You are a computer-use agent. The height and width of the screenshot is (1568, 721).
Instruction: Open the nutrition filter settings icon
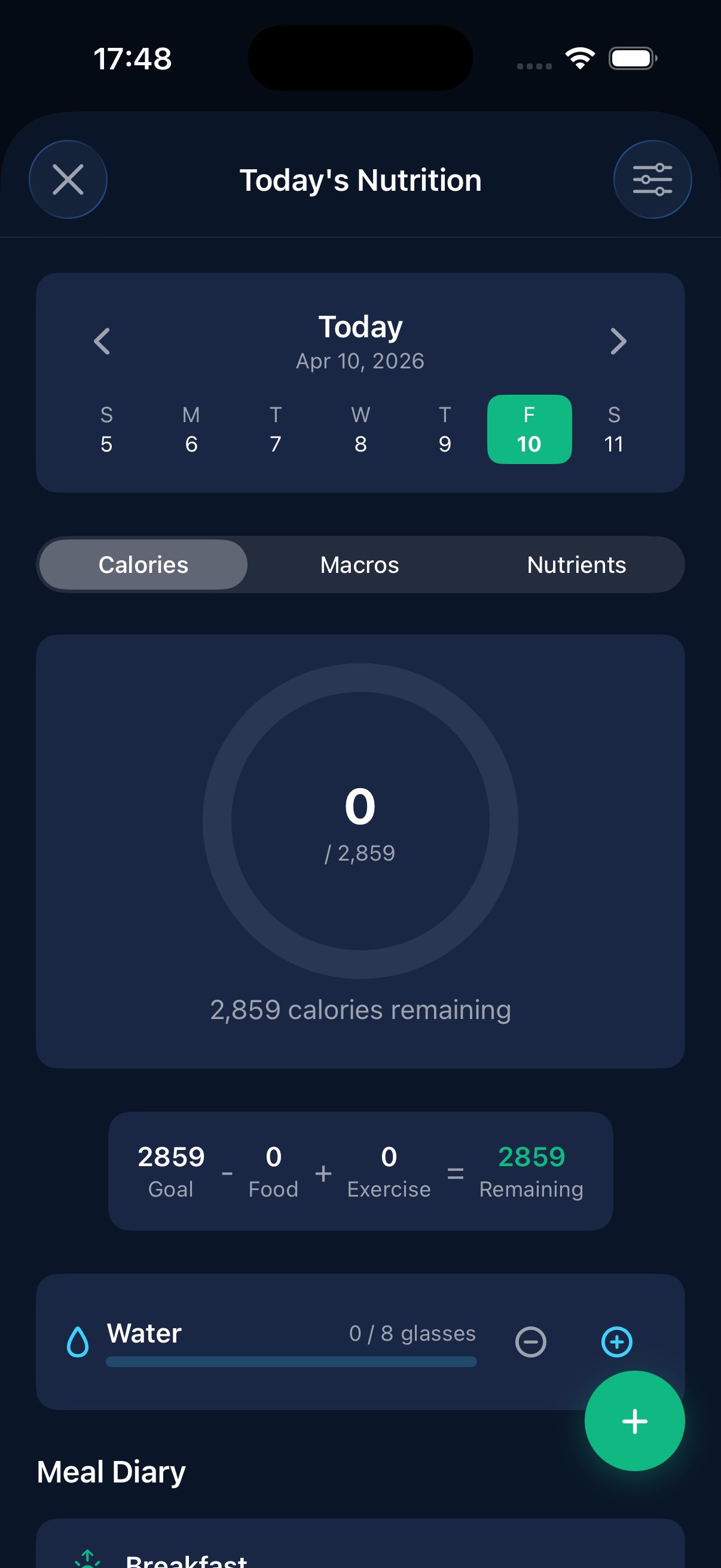[652, 179]
